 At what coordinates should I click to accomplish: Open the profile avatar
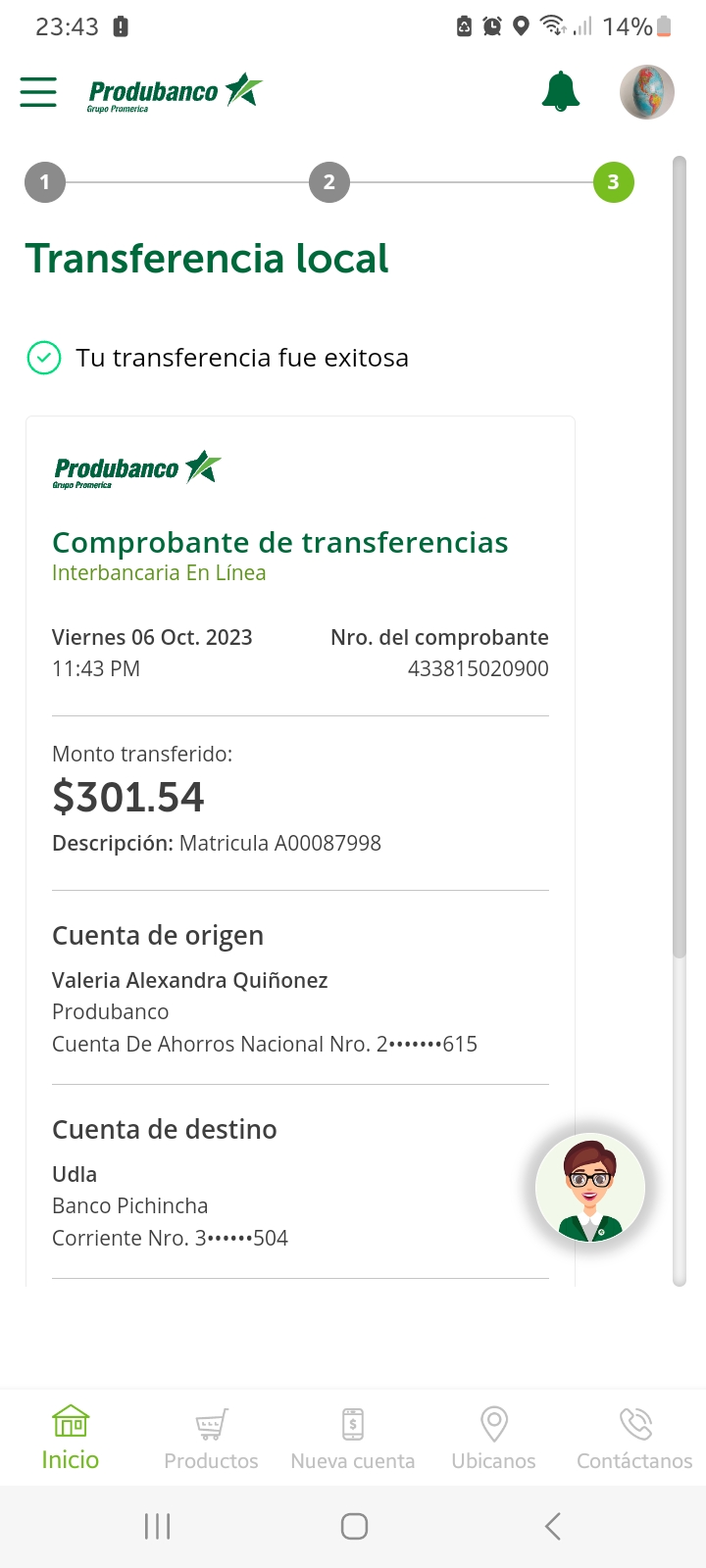[x=647, y=92]
